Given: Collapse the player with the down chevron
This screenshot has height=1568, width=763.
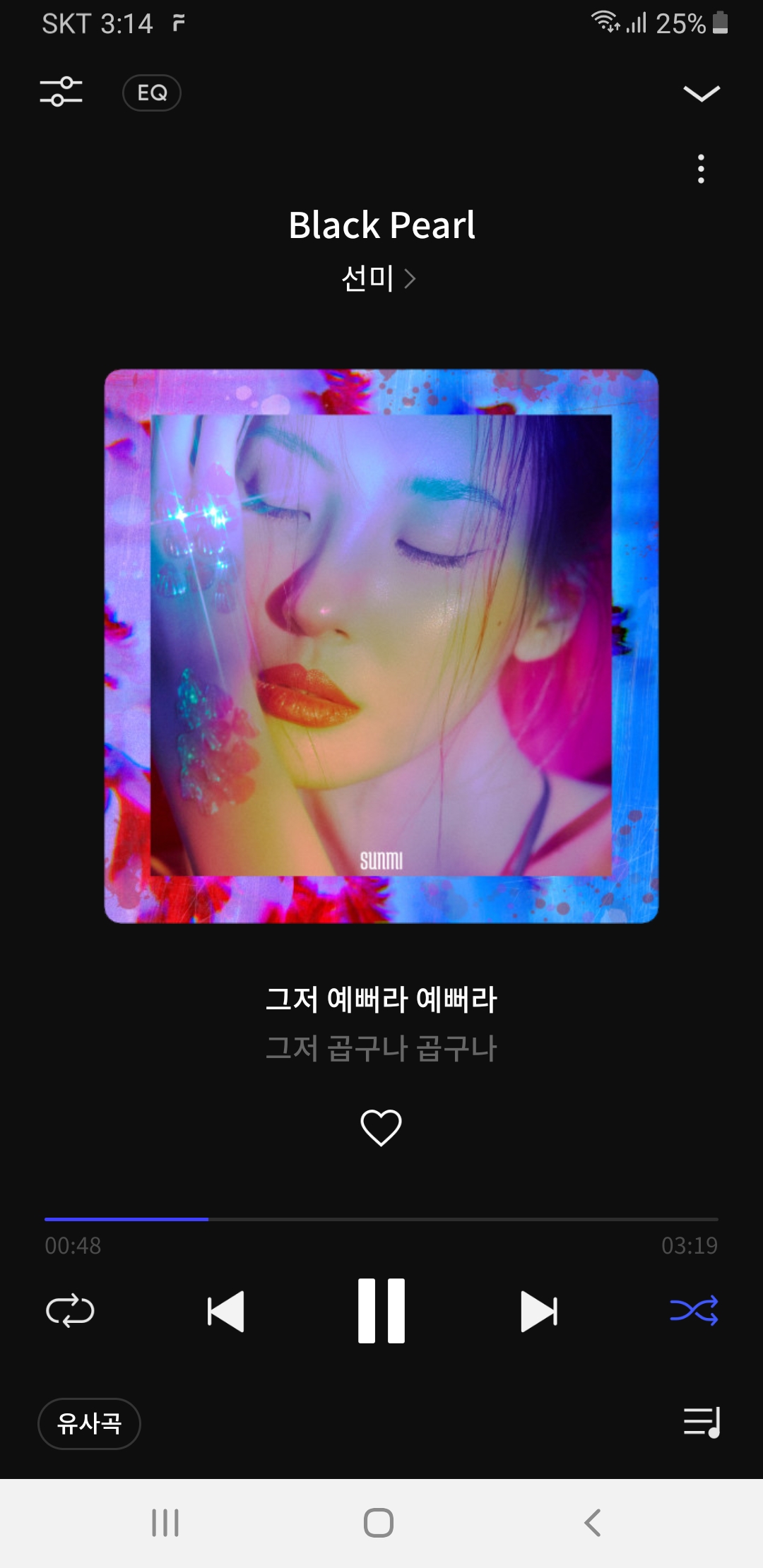Looking at the screenshot, I should [x=700, y=93].
